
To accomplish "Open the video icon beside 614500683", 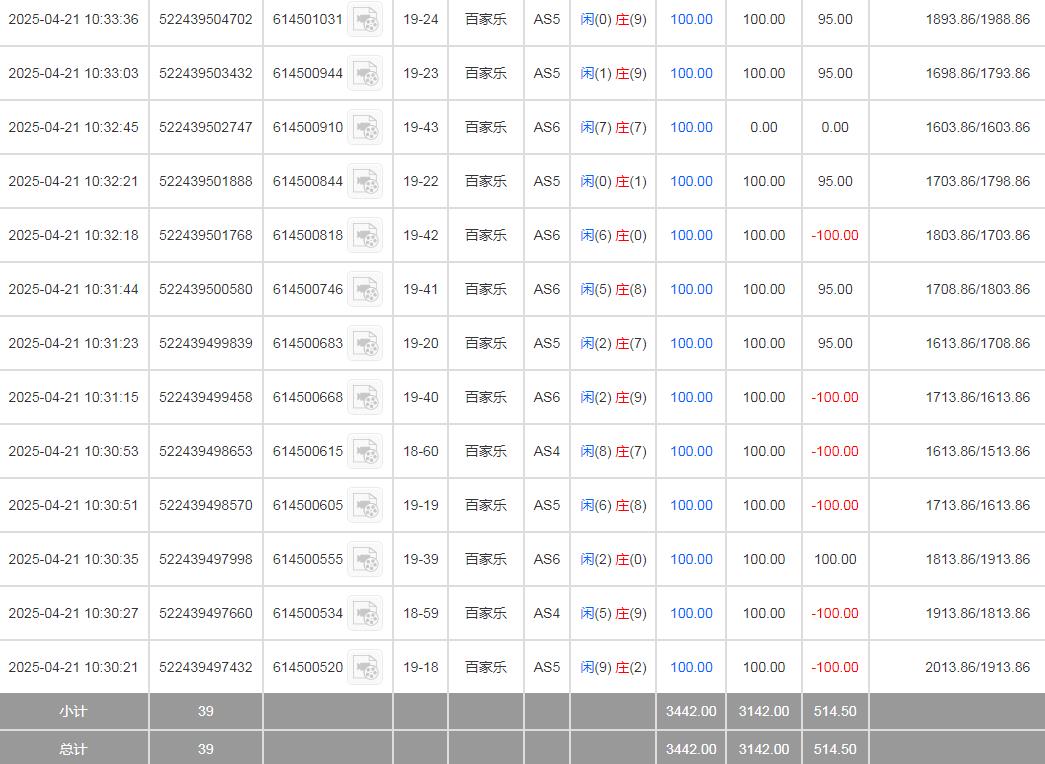I will coord(365,344).
